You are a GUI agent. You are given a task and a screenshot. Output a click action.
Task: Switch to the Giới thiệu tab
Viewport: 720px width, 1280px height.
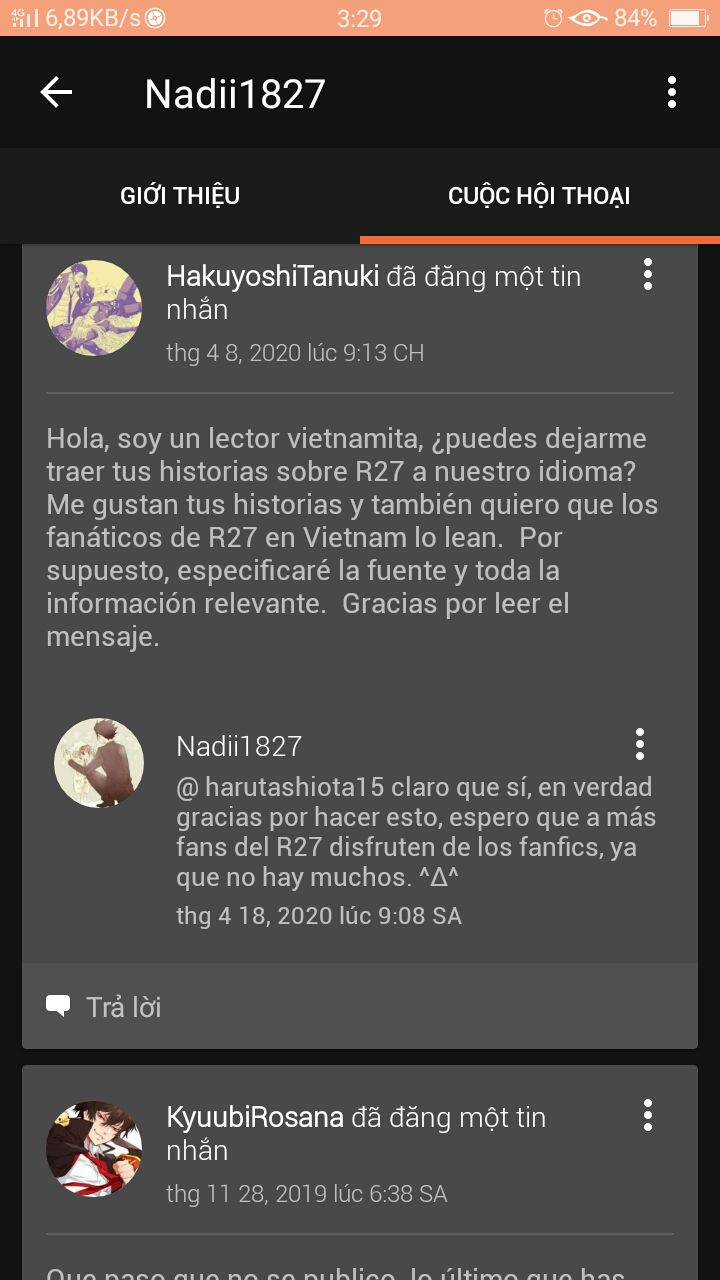tap(180, 195)
